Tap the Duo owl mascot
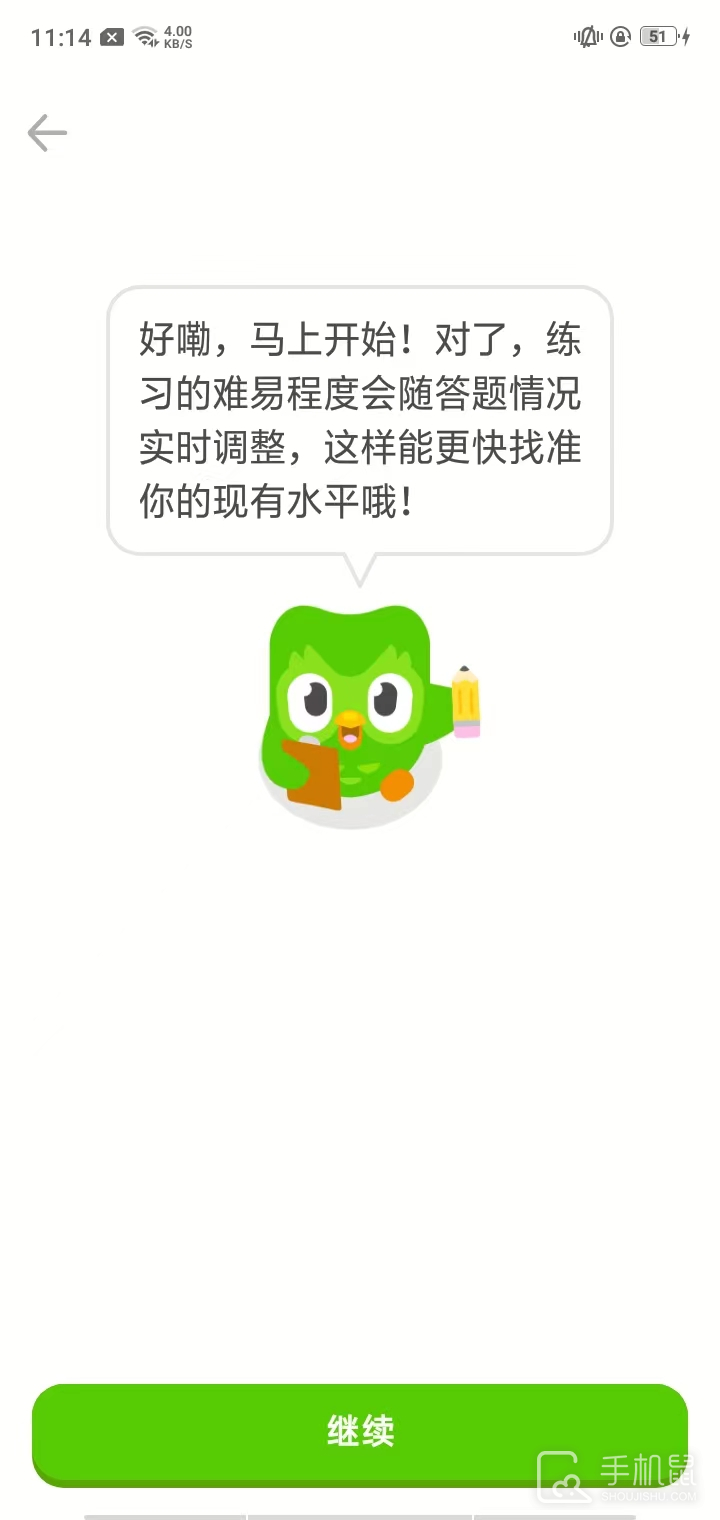 pyautogui.click(x=350, y=710)
